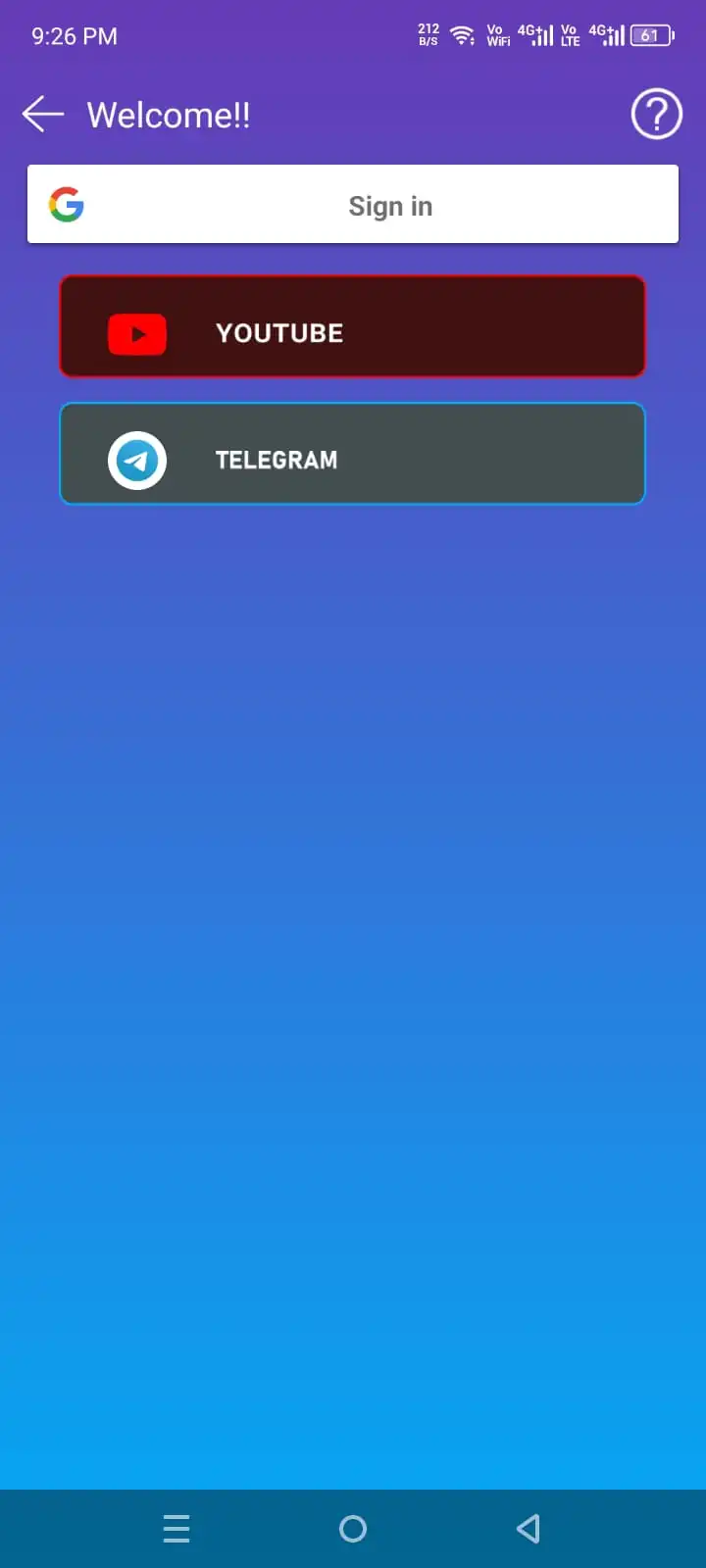
Task: Open the help question mark icon
Action: tap(655, 115)
